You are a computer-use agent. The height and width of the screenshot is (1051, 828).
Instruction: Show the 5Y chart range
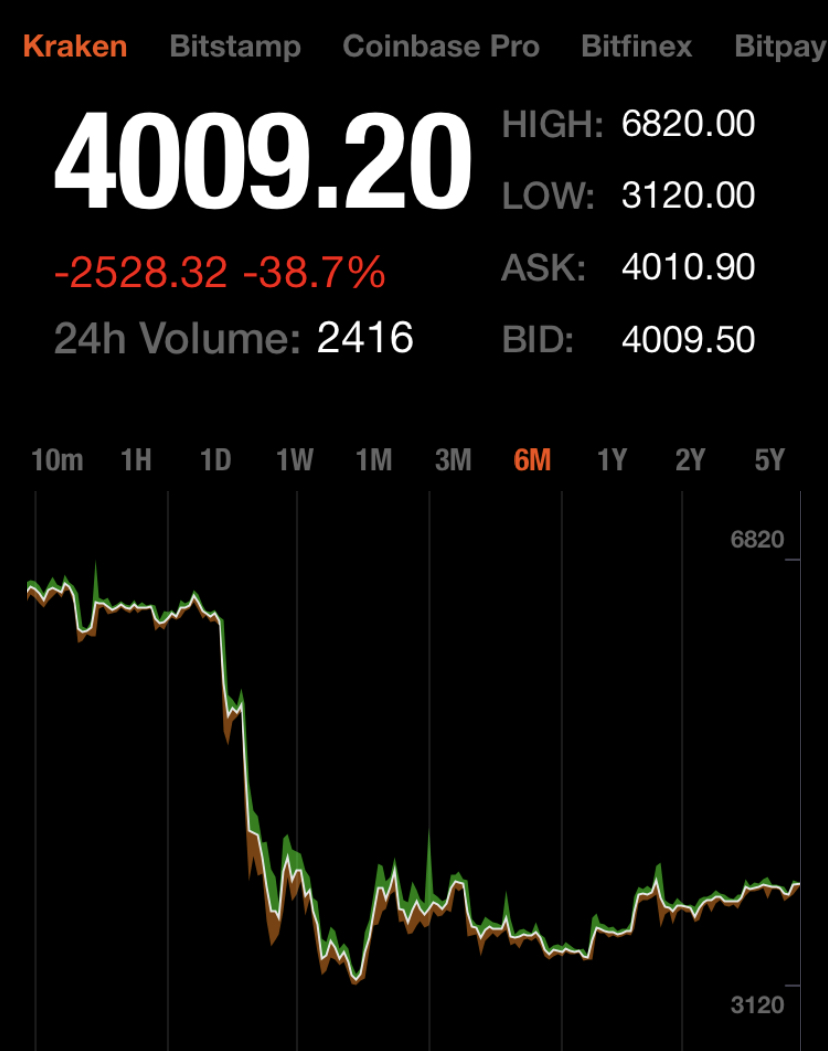point(769,460)
